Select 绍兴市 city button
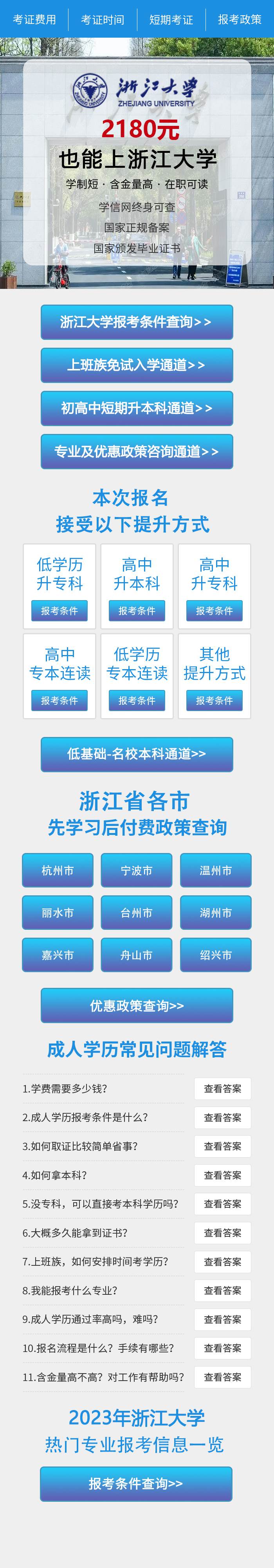274x1568 pixels. (x=216, y=955)
